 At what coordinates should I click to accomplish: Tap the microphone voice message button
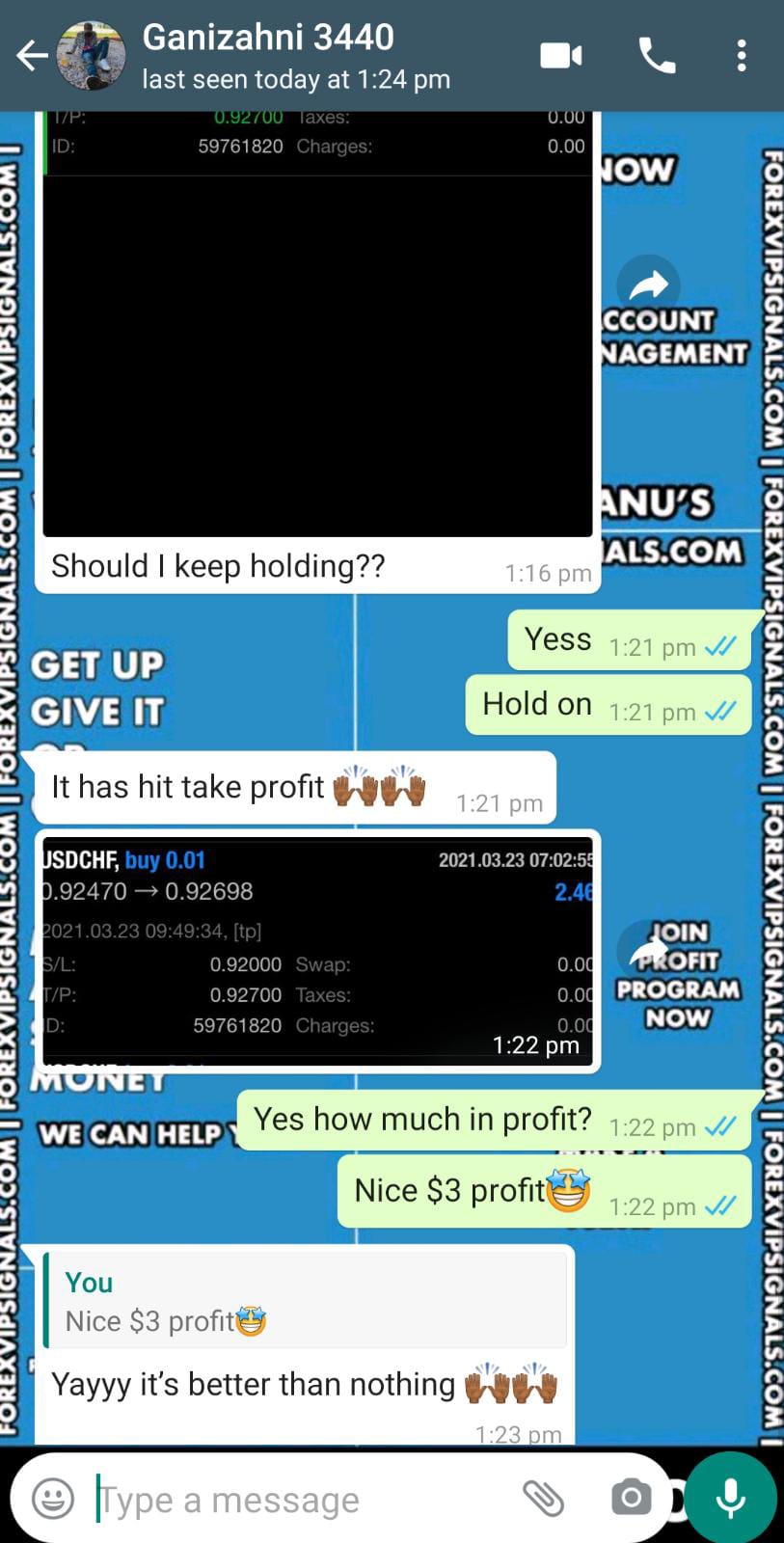point(730,1498)
